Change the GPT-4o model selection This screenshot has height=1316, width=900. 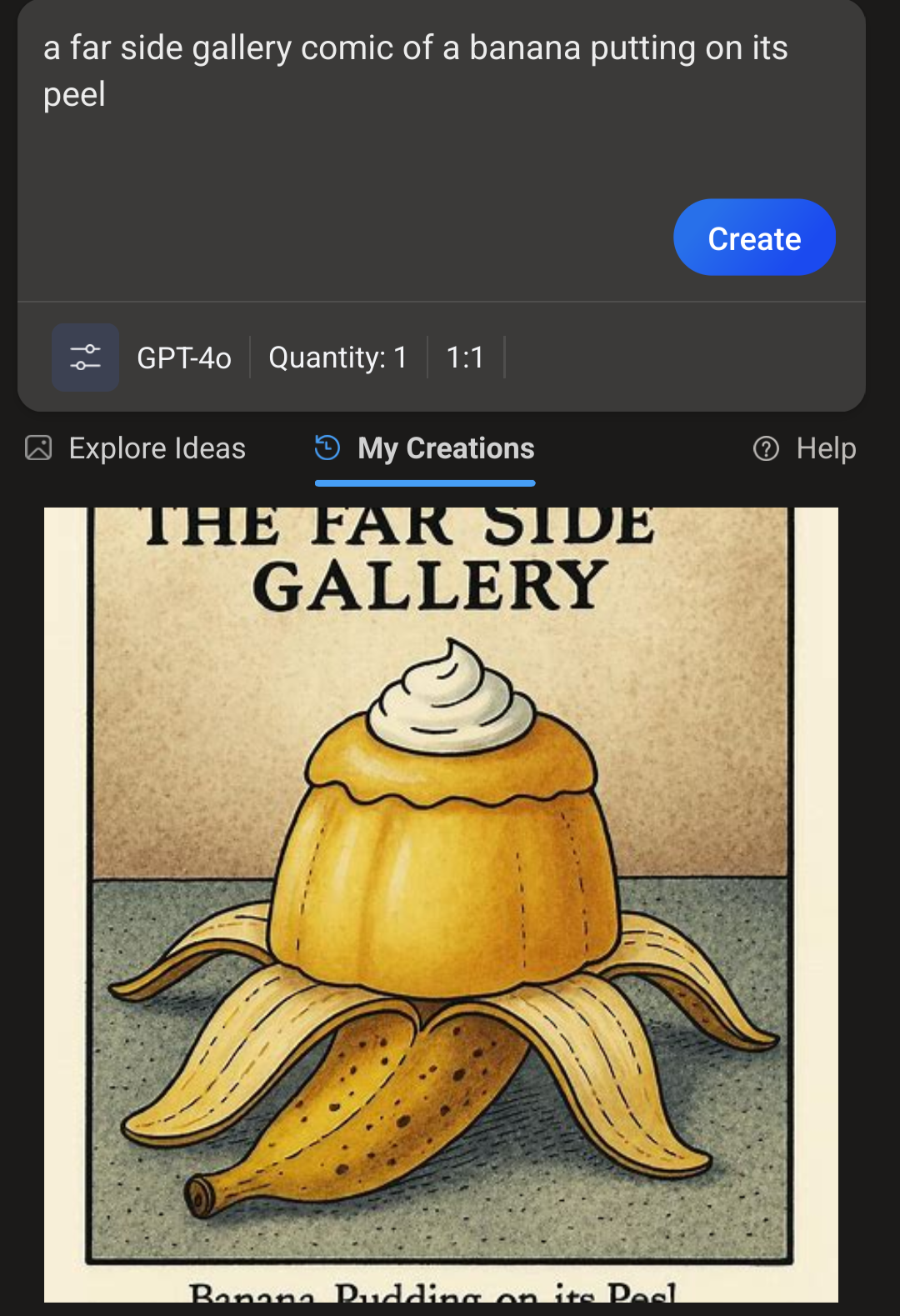(184, 358)
